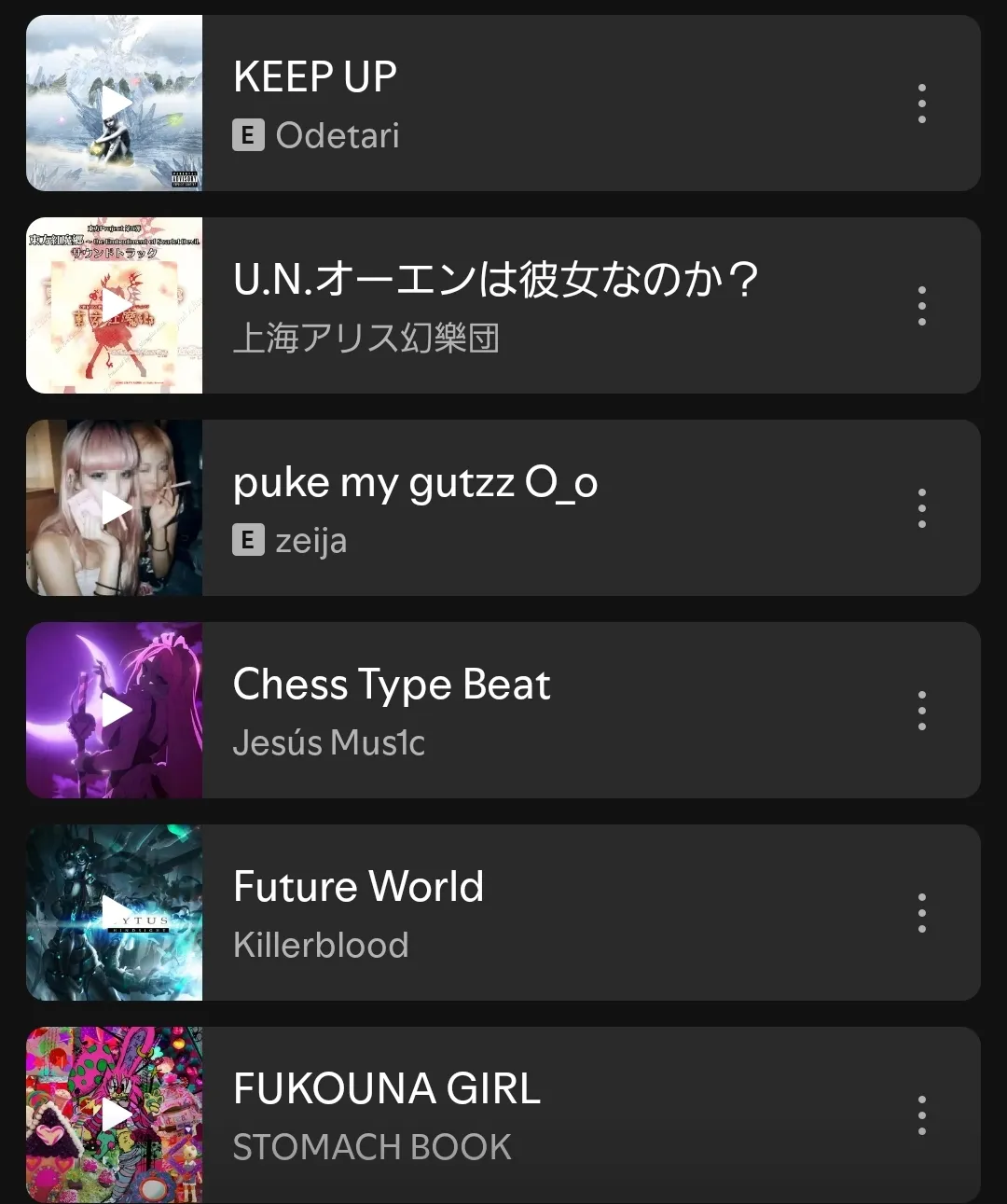This screenshot has height=1204, width=1007.
Task: Show options menu for U.N.オーエンは彼女なのか？
Action: pos(921,306)
